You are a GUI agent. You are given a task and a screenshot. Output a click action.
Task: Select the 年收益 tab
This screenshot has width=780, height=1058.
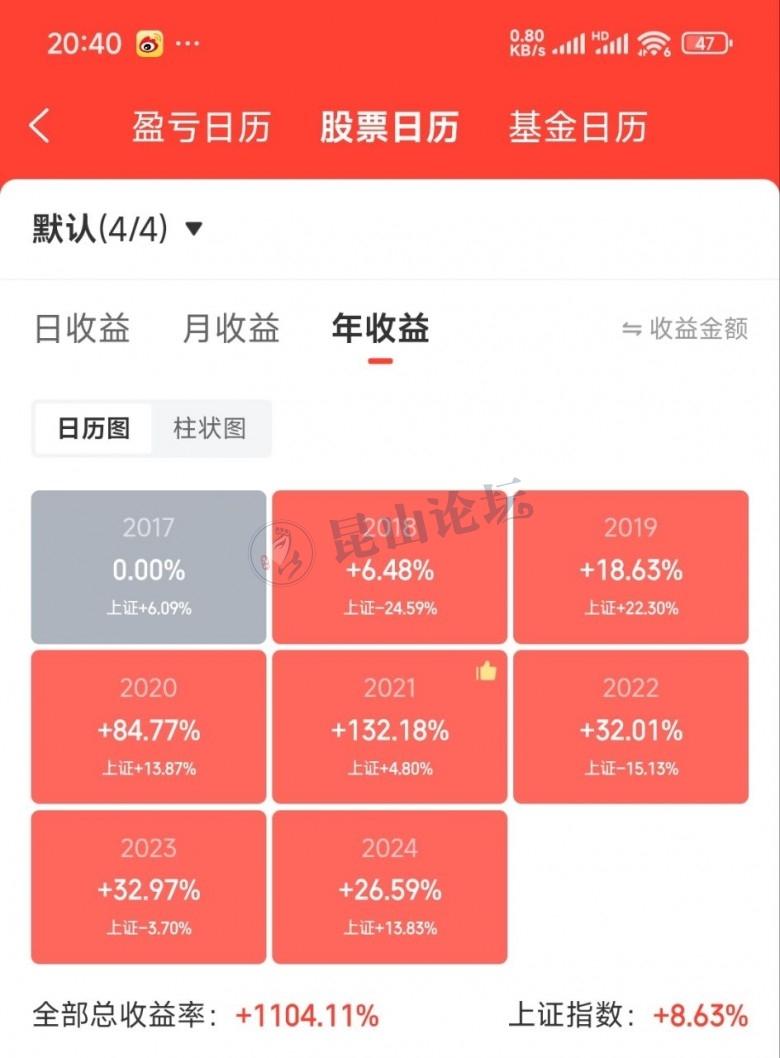[x=380, y=329]
